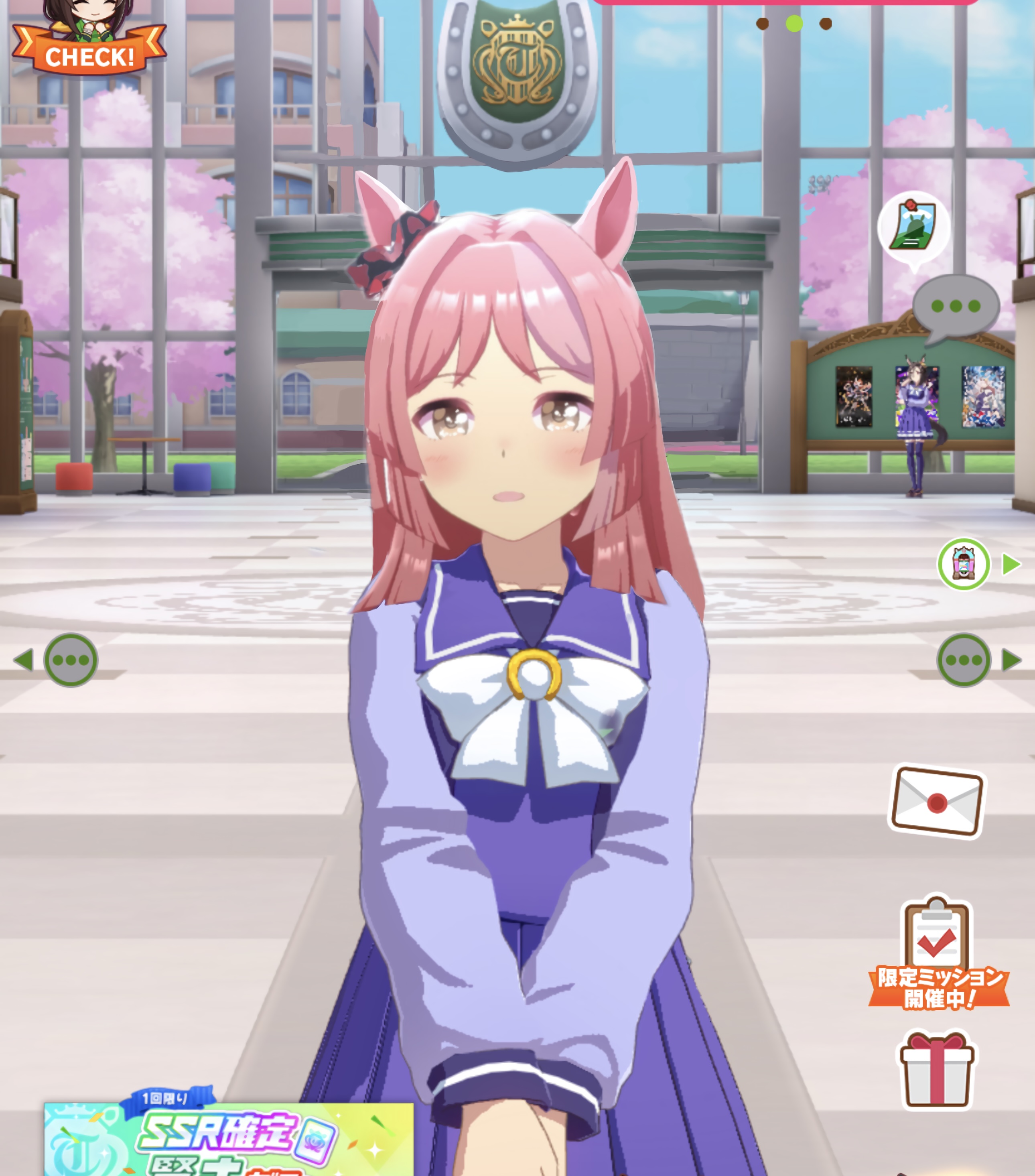Open the photo poster speech bubble
This screenshot has height=1176, width=1035.
(x=913, y=227)
